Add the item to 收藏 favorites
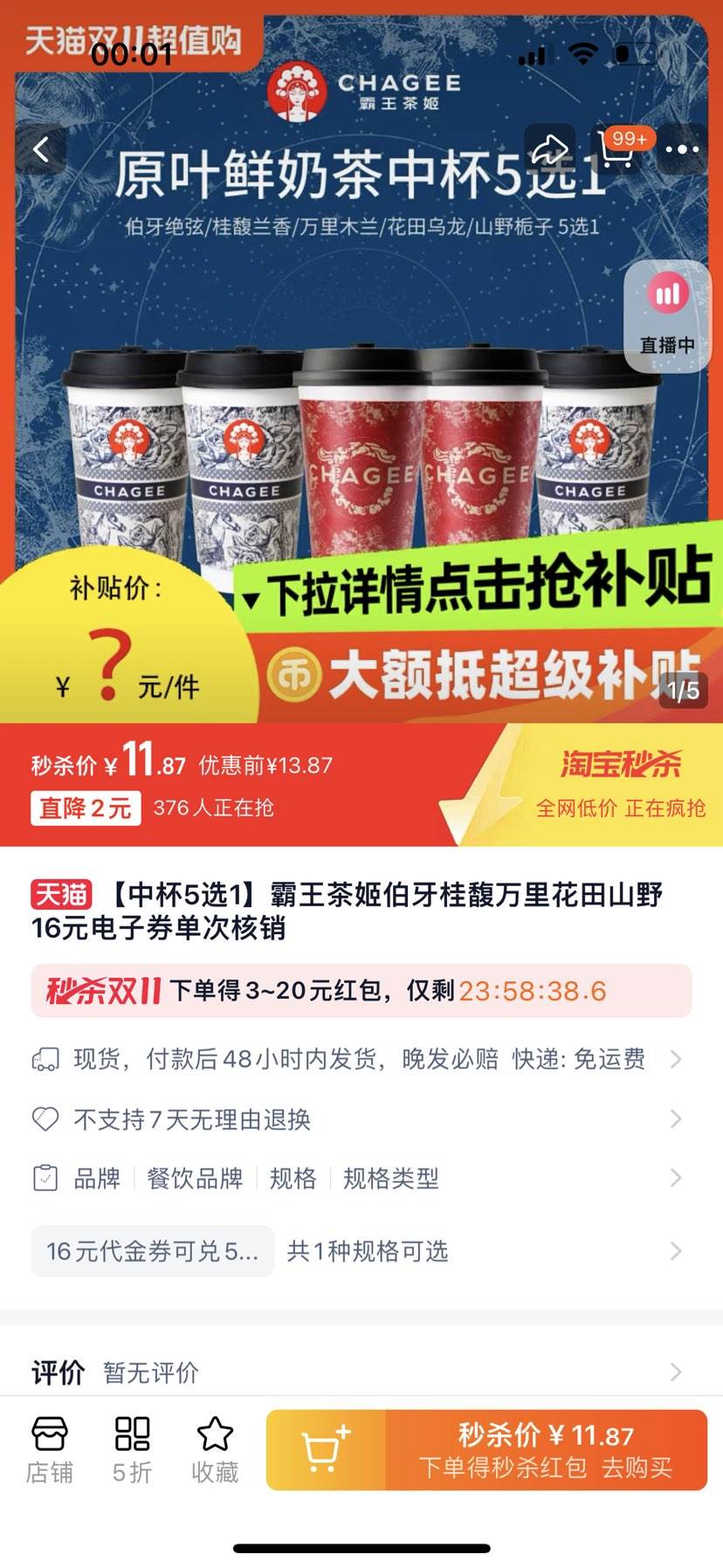This screenshot has height=1568, width=723. 215,1451
